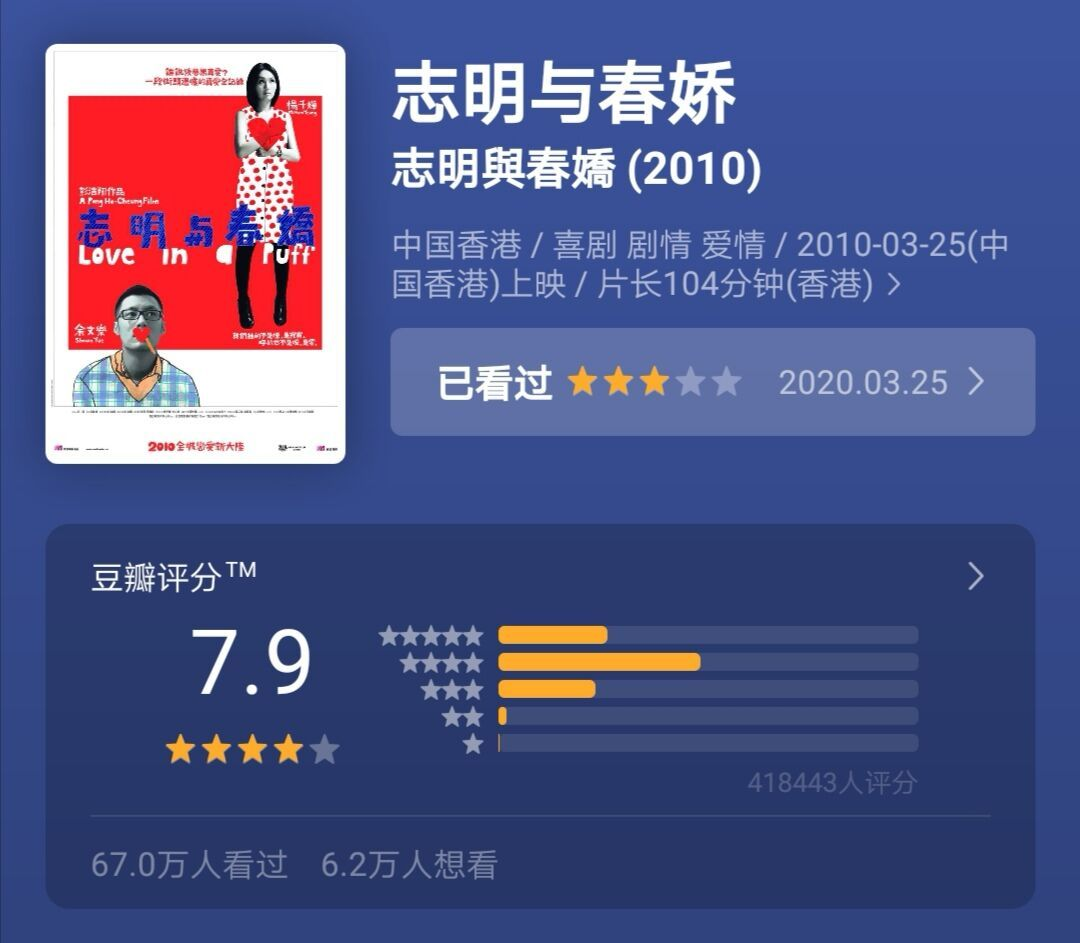This screenshot has width=1080, height=943.
Task: Open the 豆瓣评分 rating details chevron
Action: tap(976, 576)
